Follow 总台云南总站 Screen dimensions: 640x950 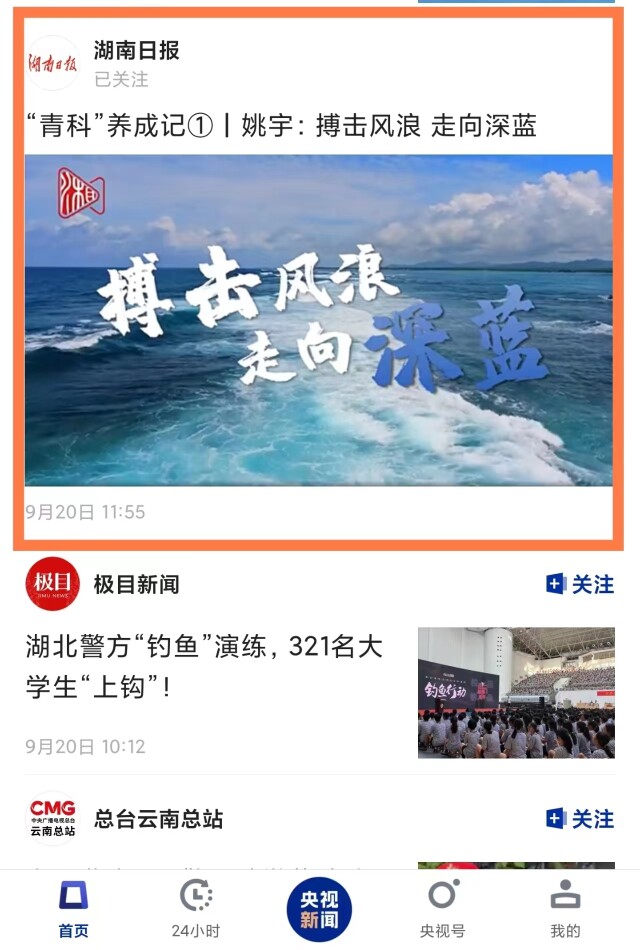tap(580, 819)
